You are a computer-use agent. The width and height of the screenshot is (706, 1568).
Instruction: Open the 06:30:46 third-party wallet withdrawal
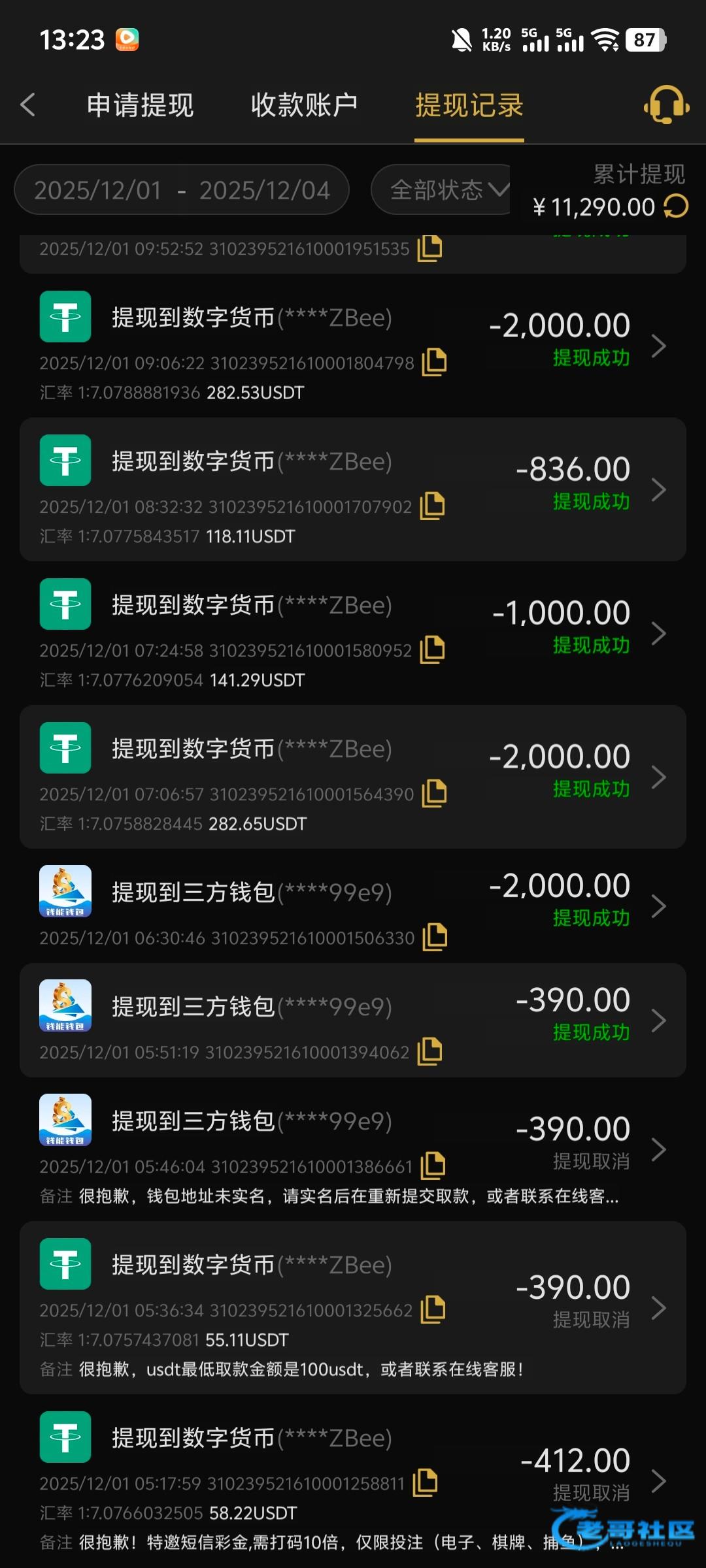(658, 906)
